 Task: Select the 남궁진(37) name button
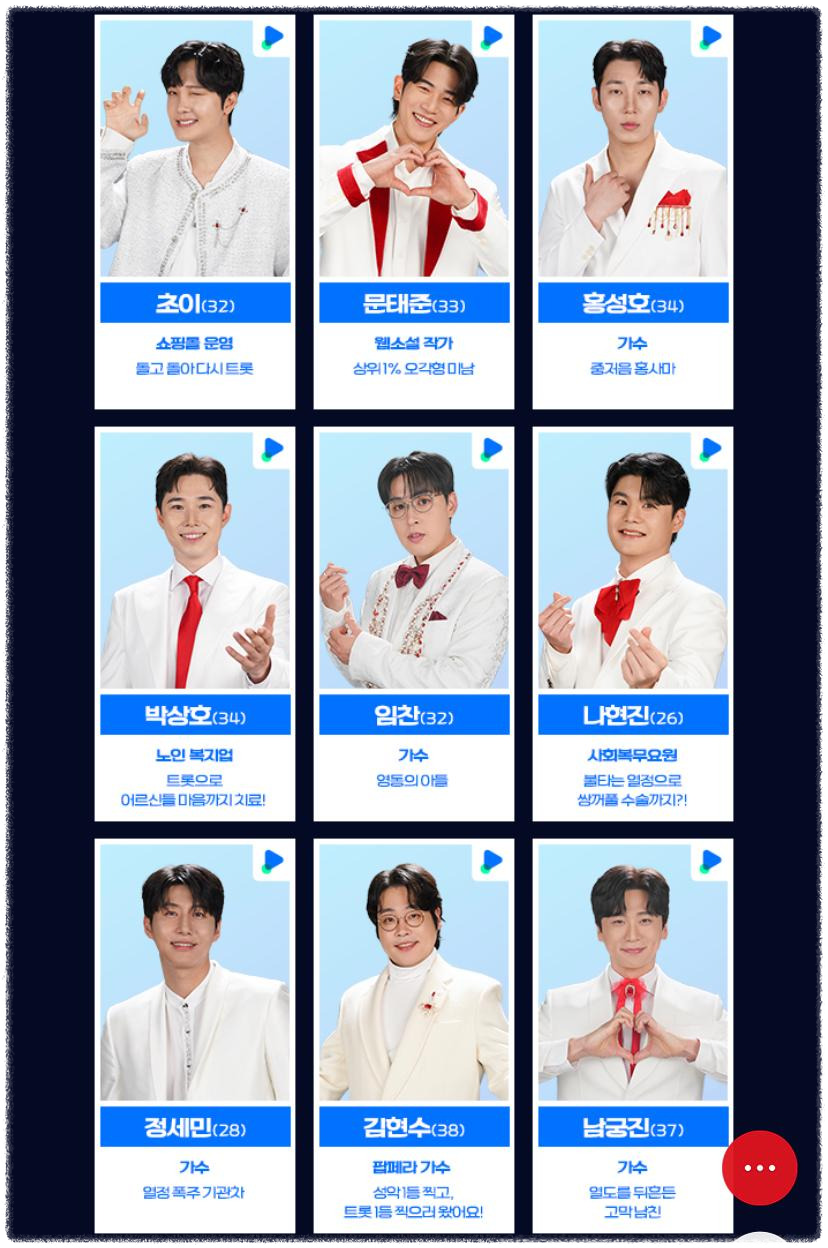pyautogui.click(x=633, y=1127)
